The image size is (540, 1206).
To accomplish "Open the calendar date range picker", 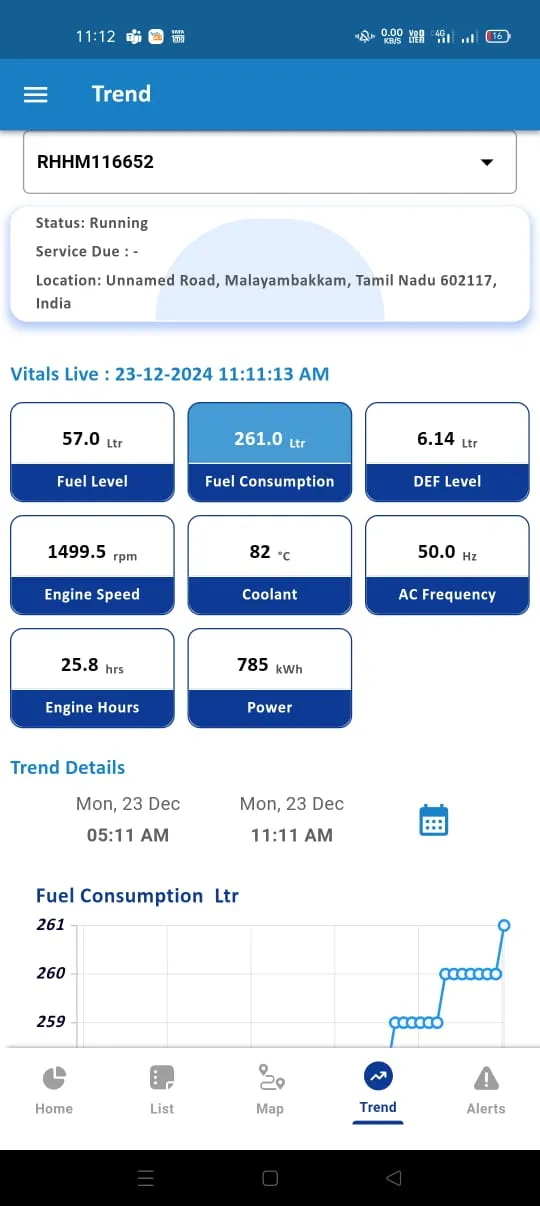I will [433, 820].
